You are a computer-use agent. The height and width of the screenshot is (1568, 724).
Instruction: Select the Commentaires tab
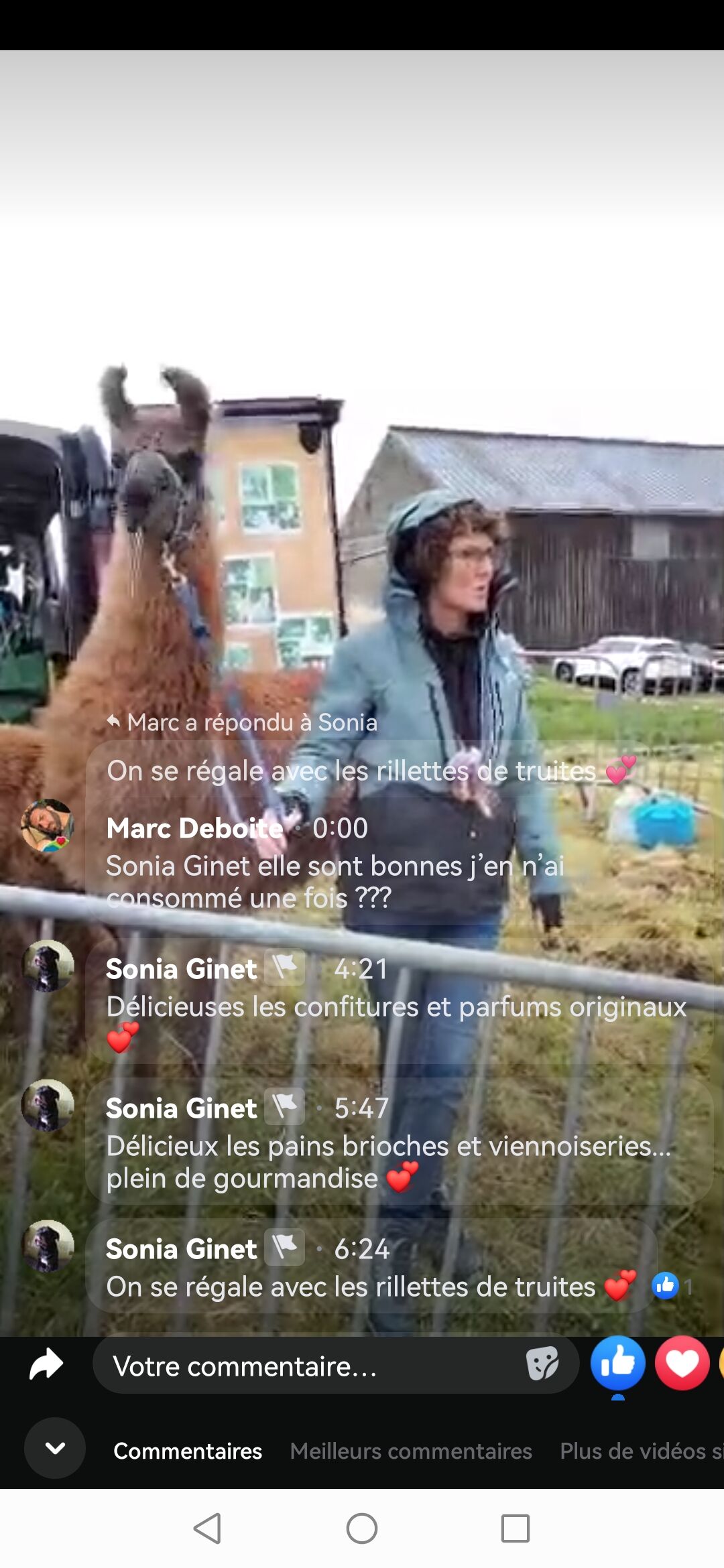[x=188, y=1451]
